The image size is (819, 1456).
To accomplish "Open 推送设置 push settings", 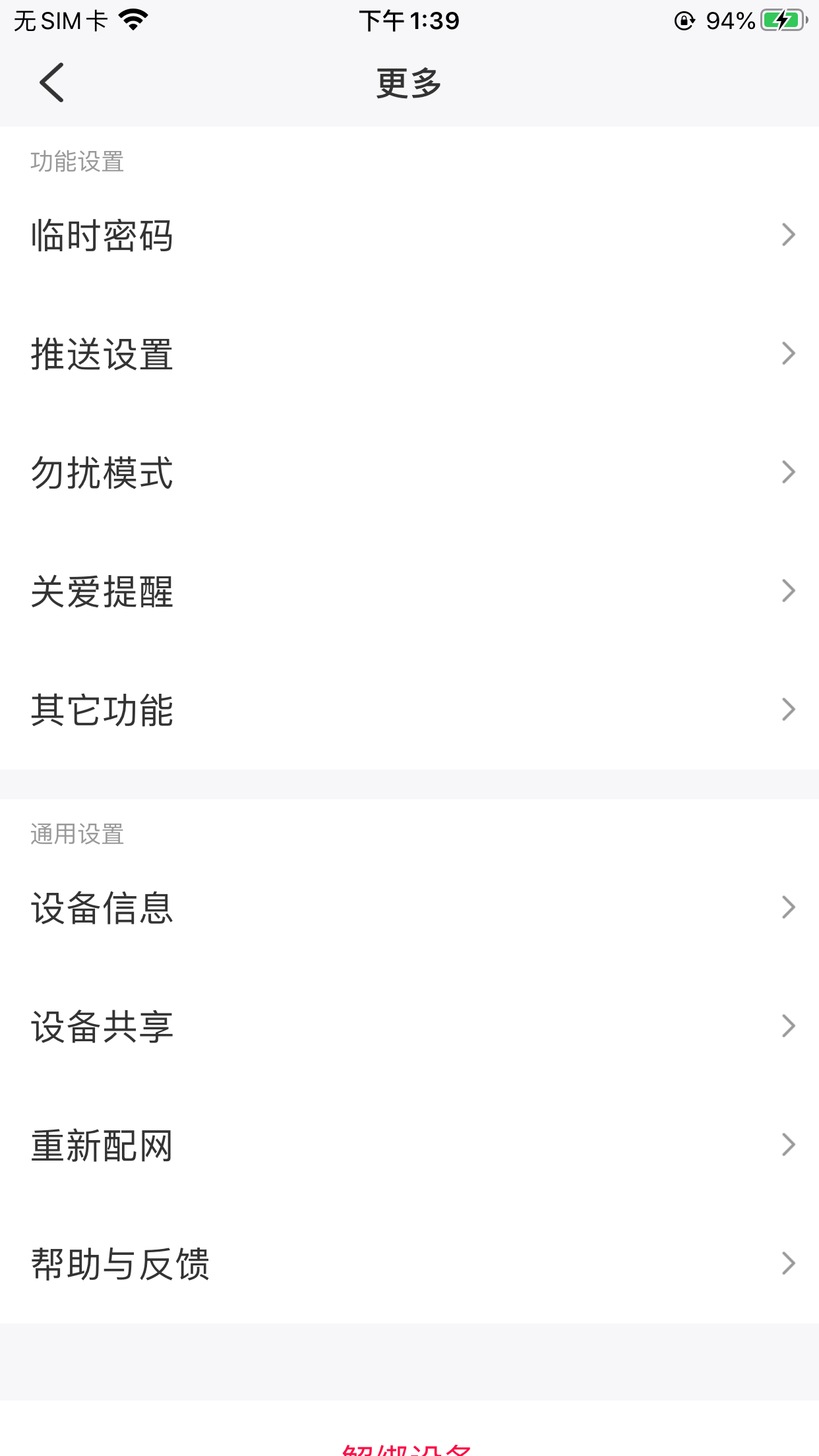I will pos(409,354).
